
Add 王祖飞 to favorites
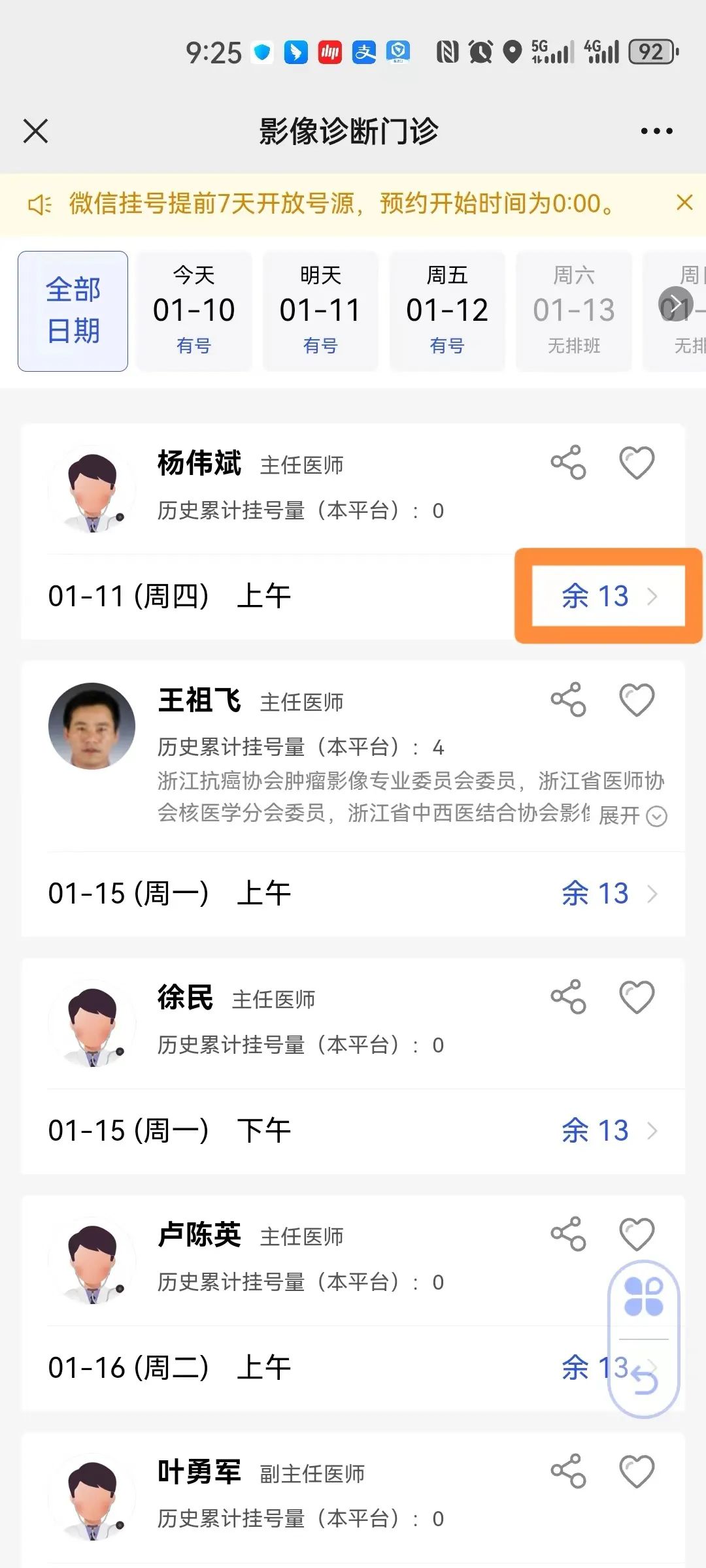pyautogui.click(x=637, y=700)
